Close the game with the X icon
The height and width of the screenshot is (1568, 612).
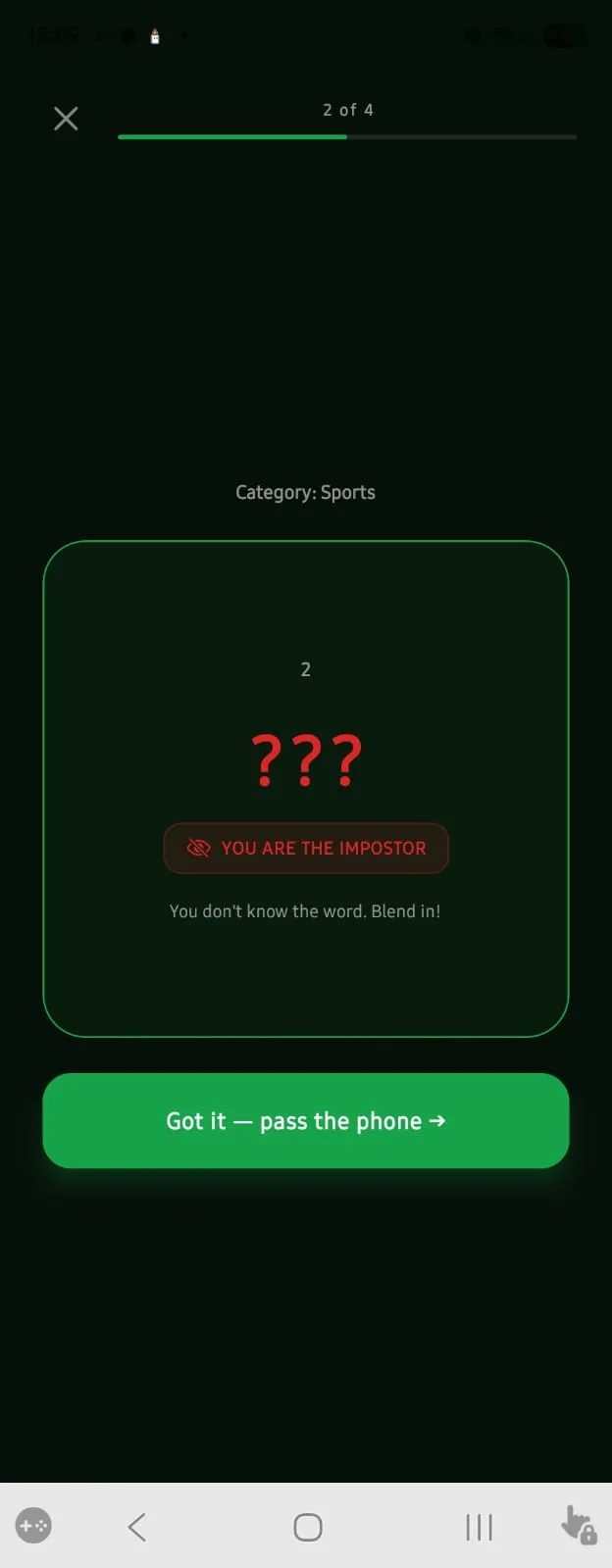[66, 119]
